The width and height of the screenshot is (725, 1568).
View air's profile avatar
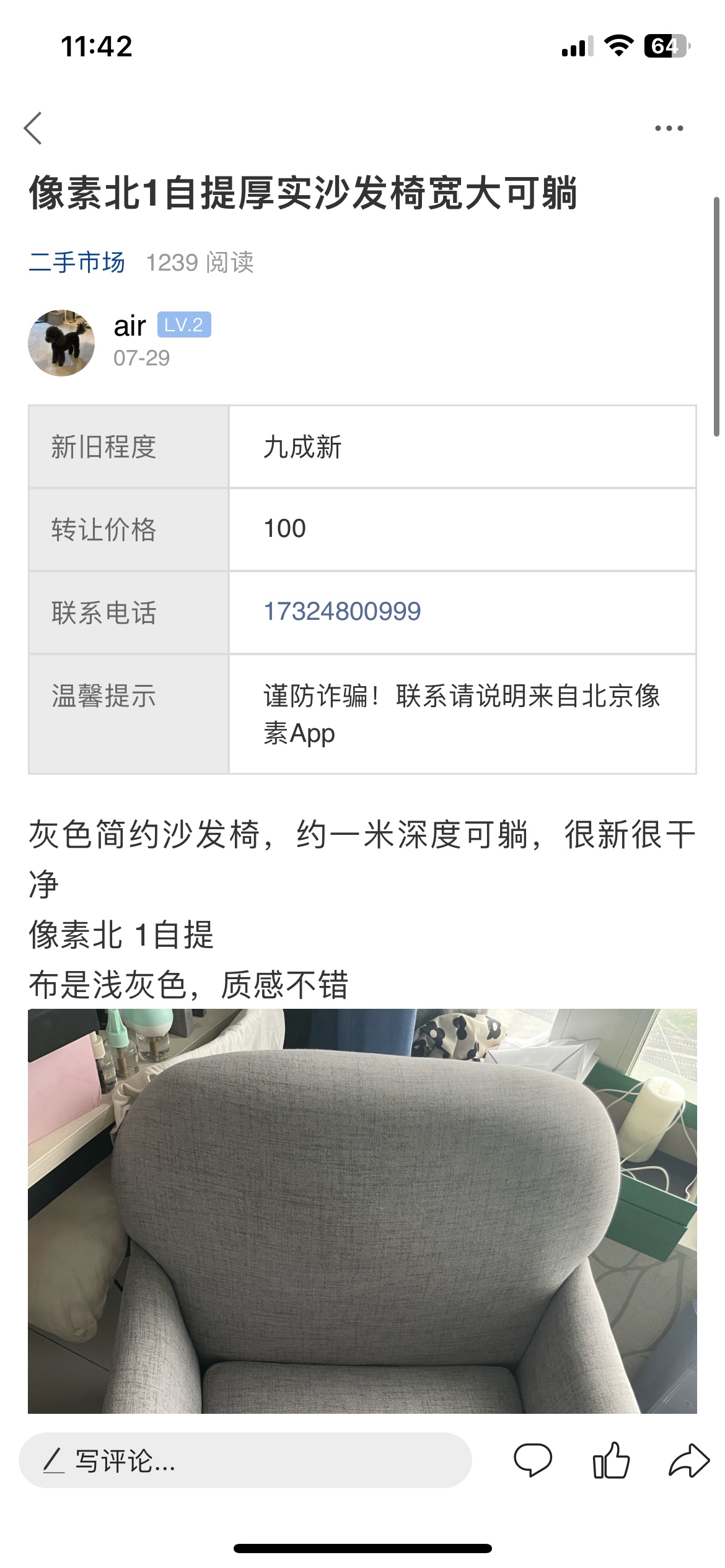click(x=61, y=342)
